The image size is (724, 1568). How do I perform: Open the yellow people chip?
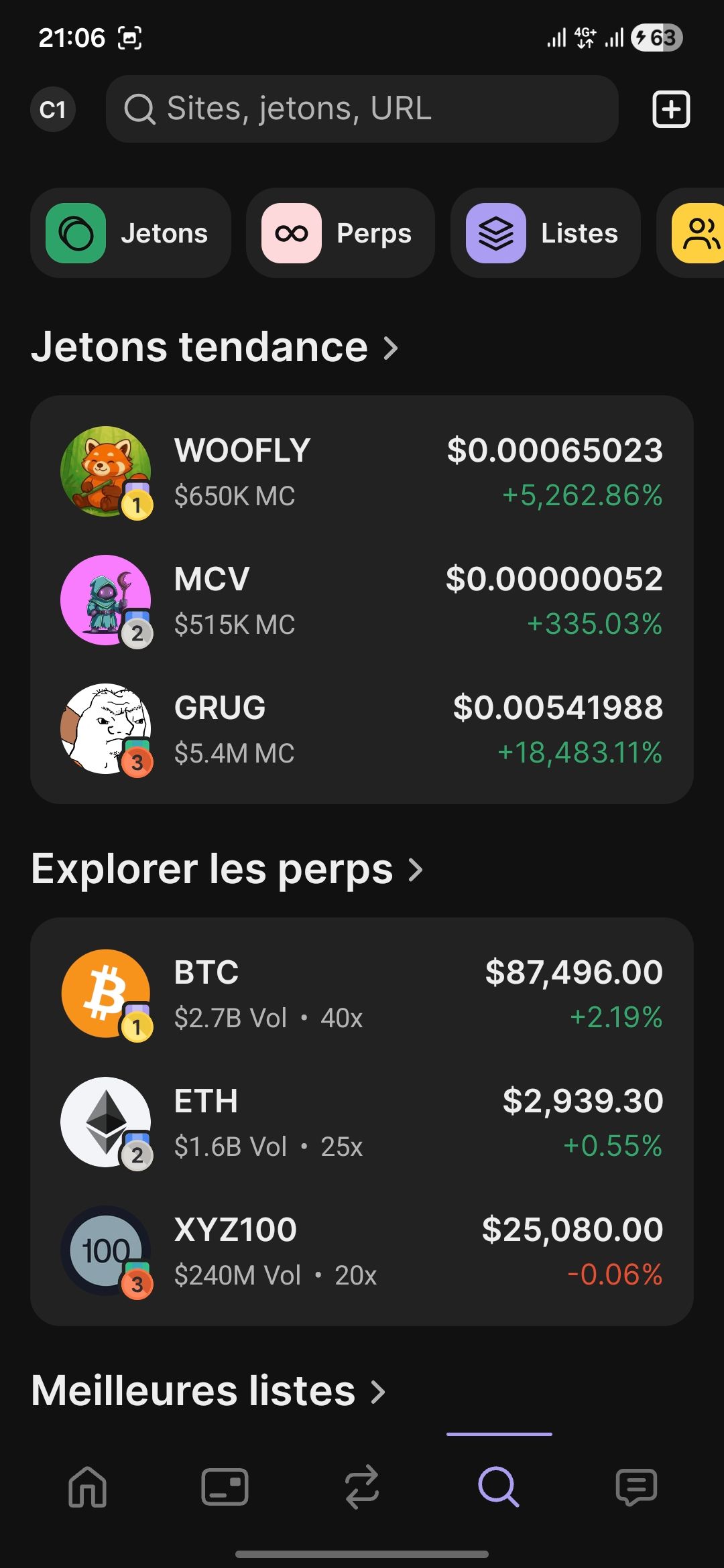click(699, 233)
